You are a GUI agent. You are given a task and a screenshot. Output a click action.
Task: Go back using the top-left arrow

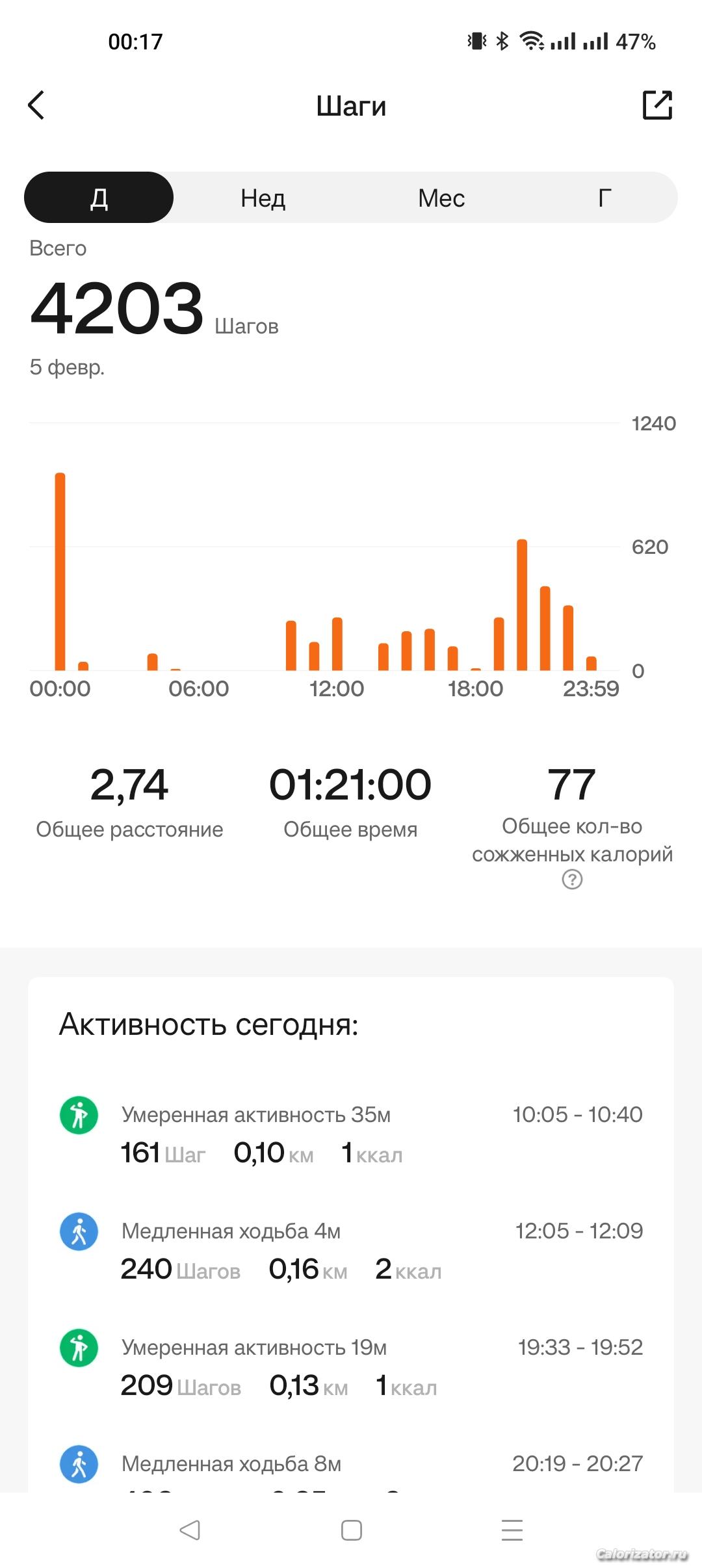click(36, 105)
